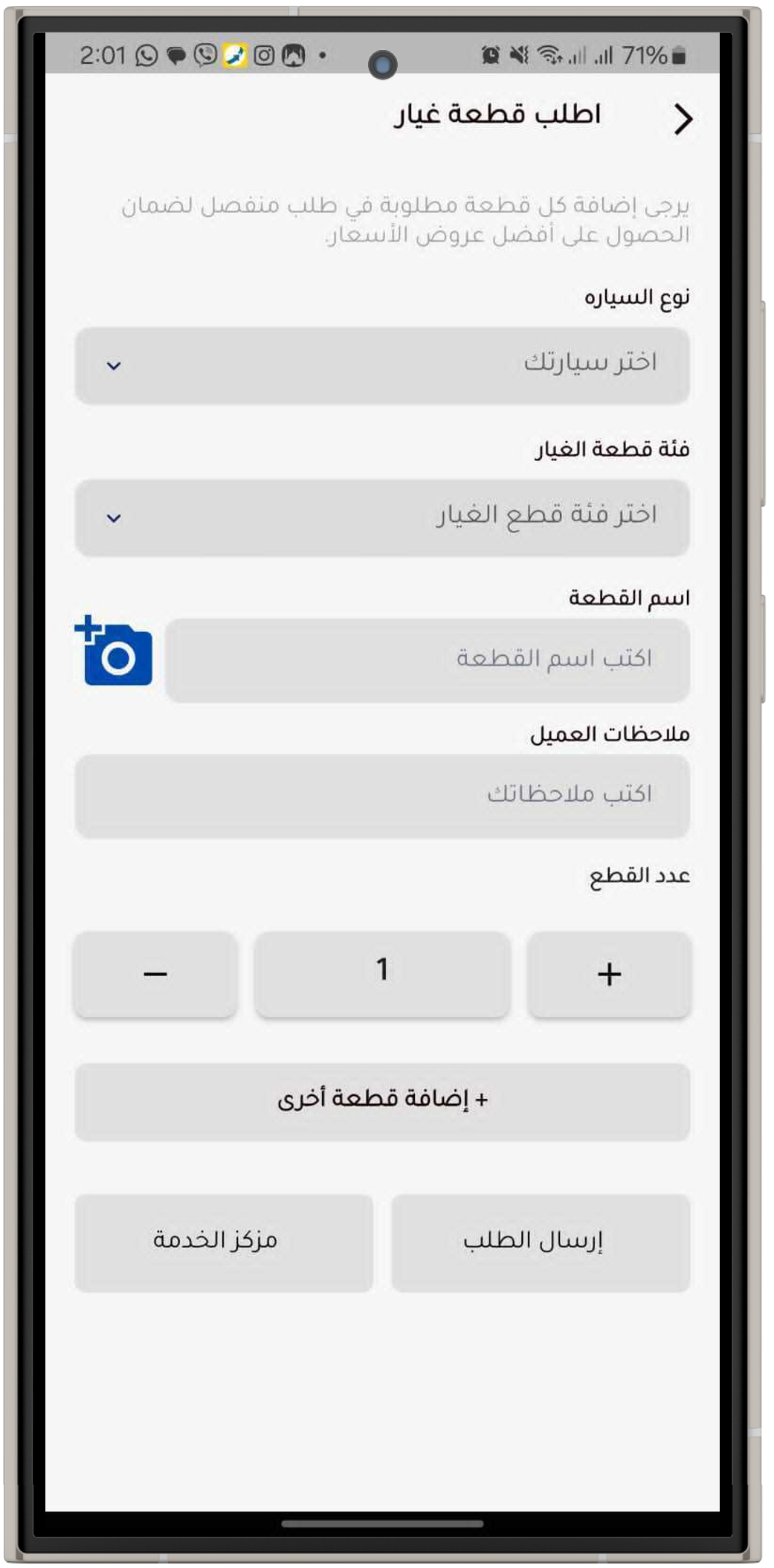Tap the customer notes field
The width and height of the screenshot is (774, 1568).
point(382,796)
